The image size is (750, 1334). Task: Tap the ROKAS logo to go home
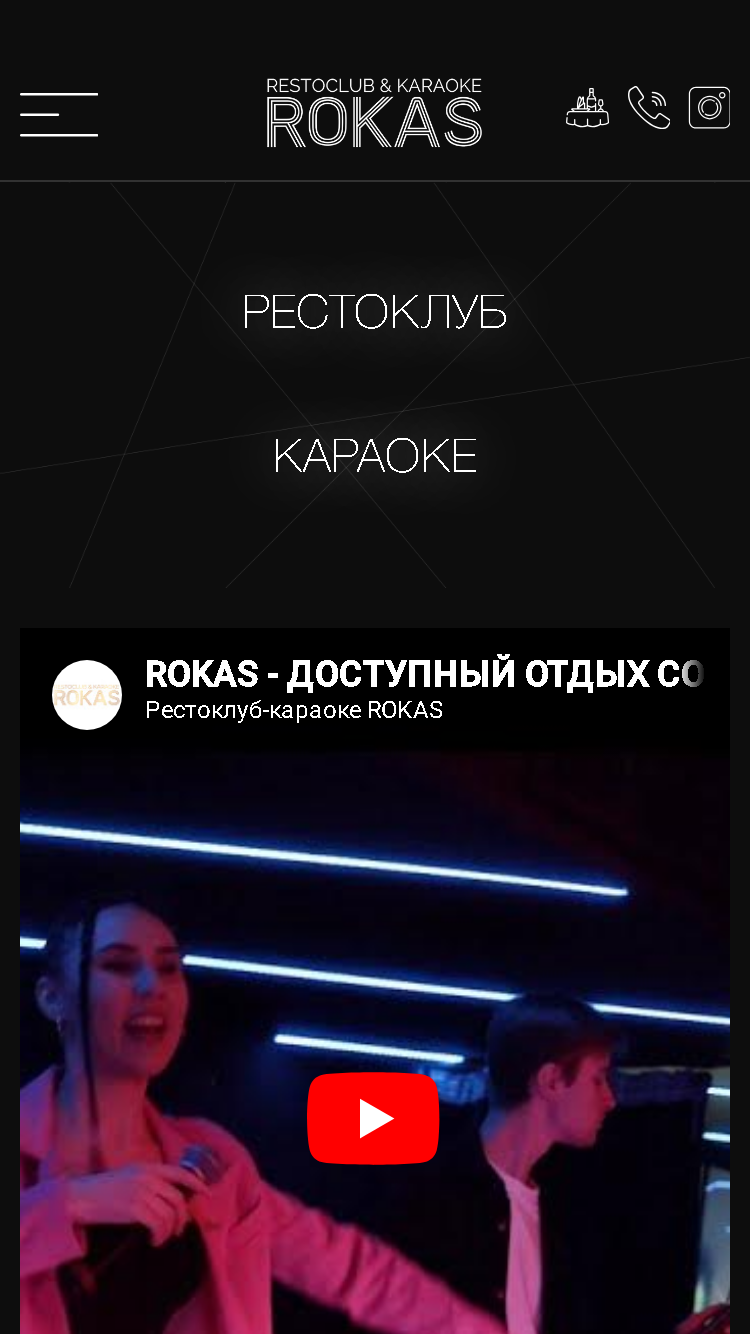(x=374, y=113)
